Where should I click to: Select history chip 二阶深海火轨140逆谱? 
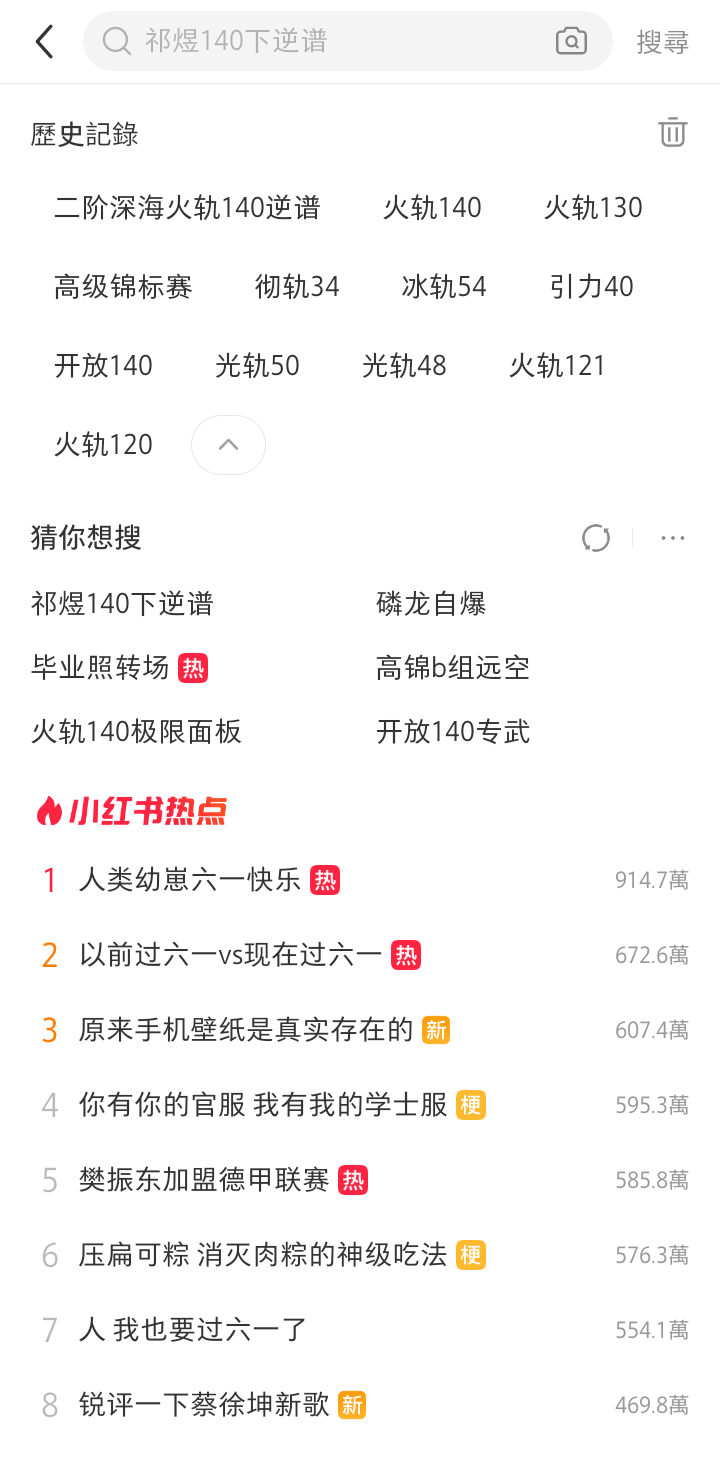[187, 207]
